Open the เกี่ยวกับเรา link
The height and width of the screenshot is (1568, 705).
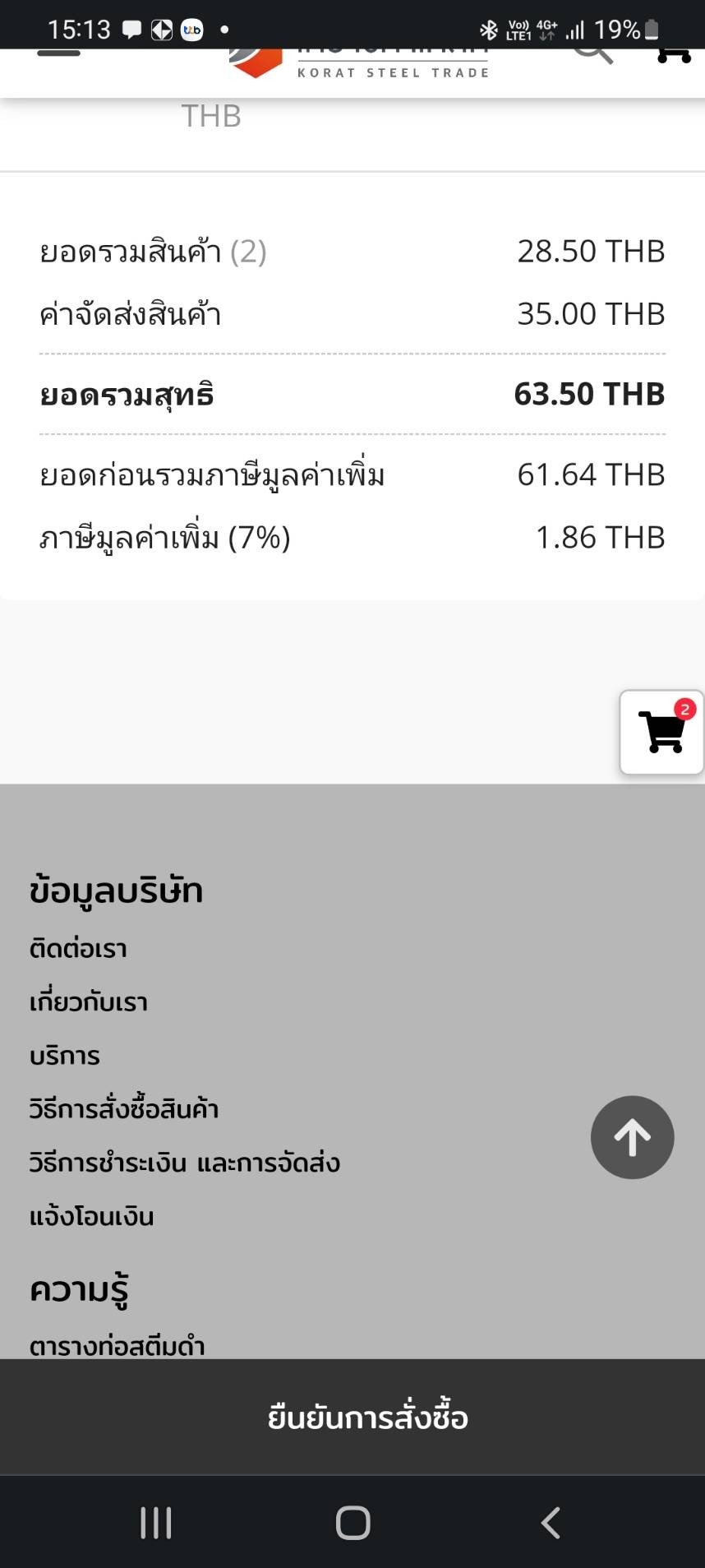coord(89,1002)
